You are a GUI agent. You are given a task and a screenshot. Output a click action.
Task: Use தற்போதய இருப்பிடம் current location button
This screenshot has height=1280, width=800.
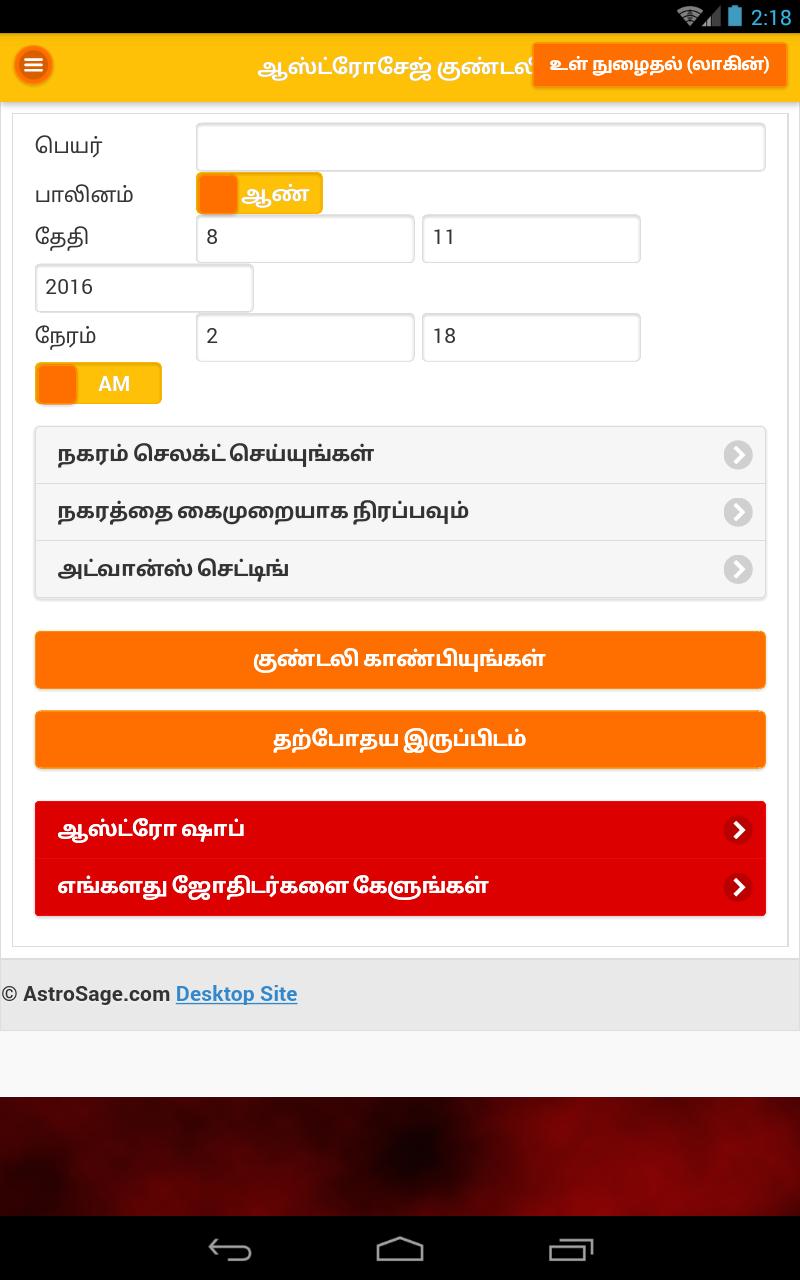pos(400,740)
